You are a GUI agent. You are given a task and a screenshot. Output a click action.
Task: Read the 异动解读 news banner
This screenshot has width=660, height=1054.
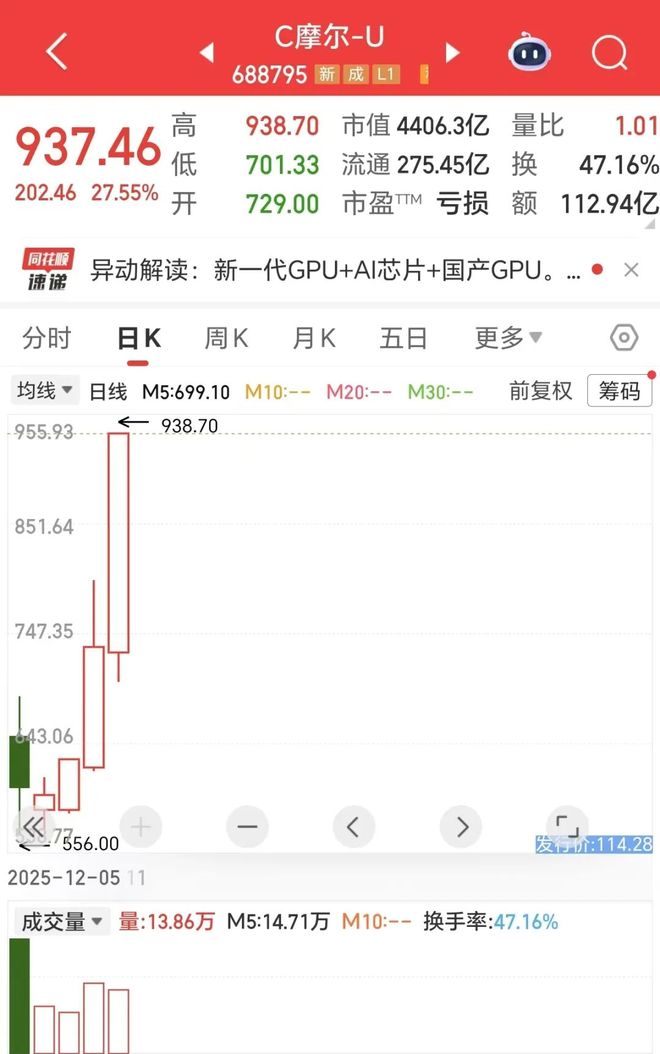335,270
